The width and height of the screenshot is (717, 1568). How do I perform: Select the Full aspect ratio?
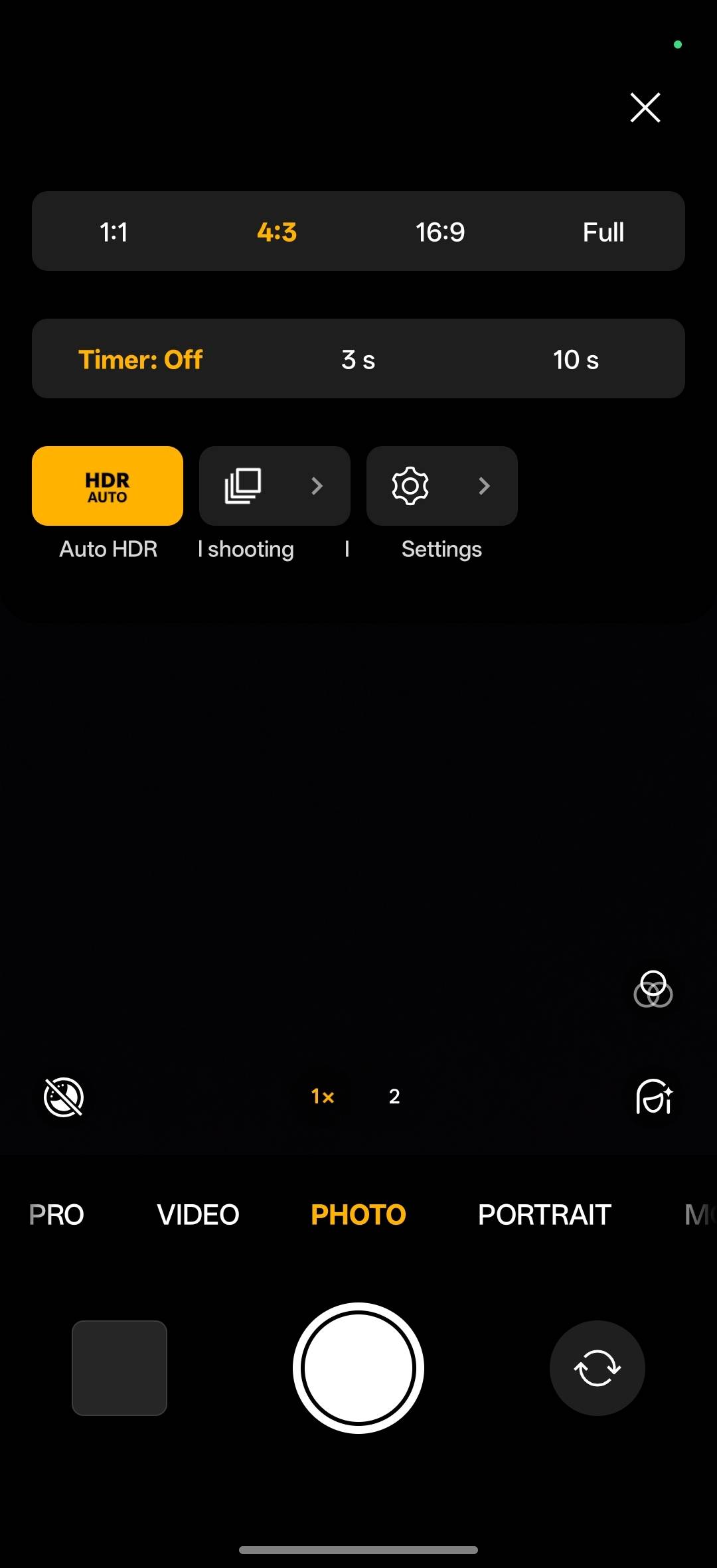coord(603,232)
